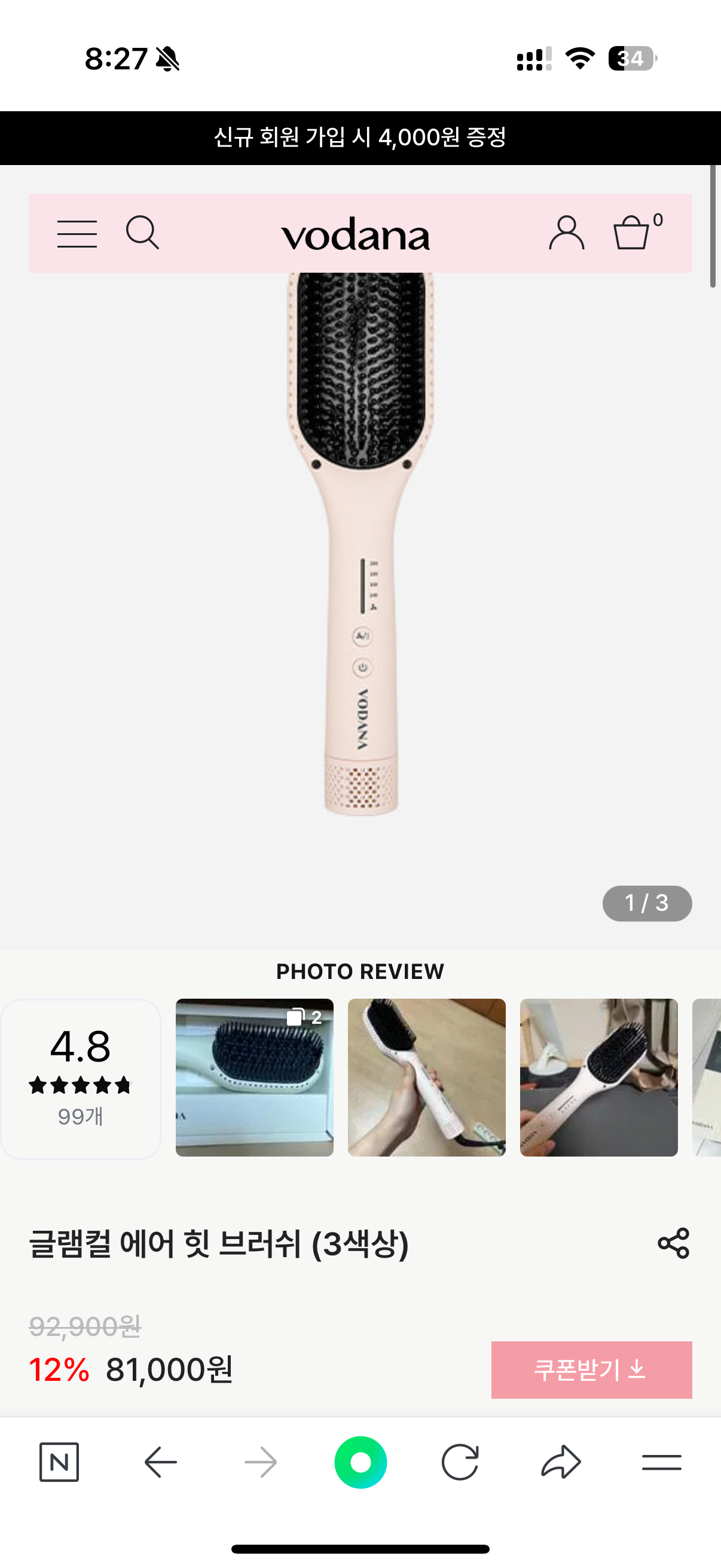This screenshot has height=1568, width=721.
Task: Open photo review of brush on dark desk
Action: (598, 1078)
